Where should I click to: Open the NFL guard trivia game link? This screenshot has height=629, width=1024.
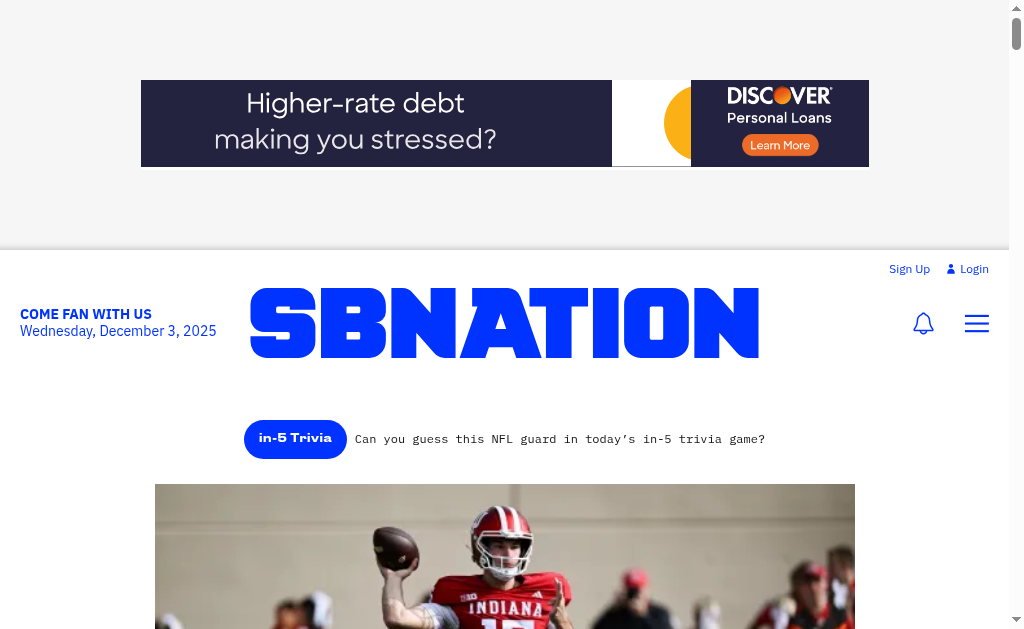click(559, 439)
